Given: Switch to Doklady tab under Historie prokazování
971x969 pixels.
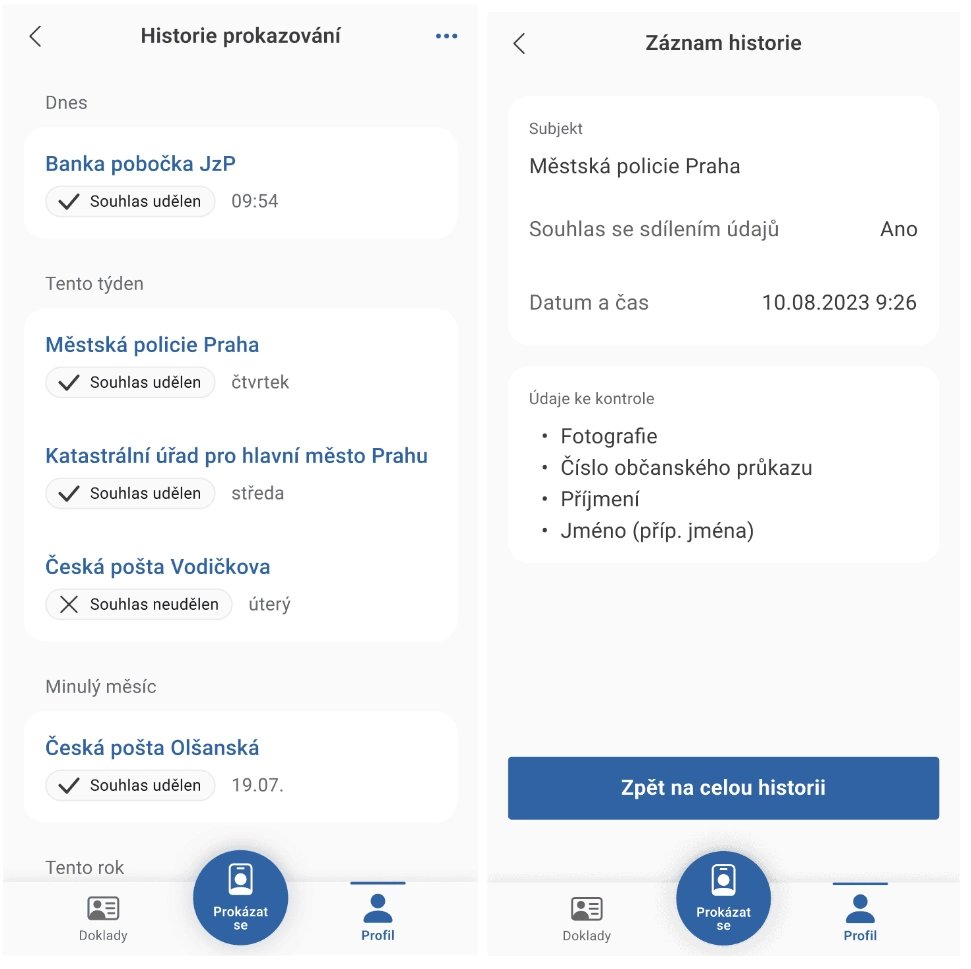Looking at the screenshot, I should [103, 918].
